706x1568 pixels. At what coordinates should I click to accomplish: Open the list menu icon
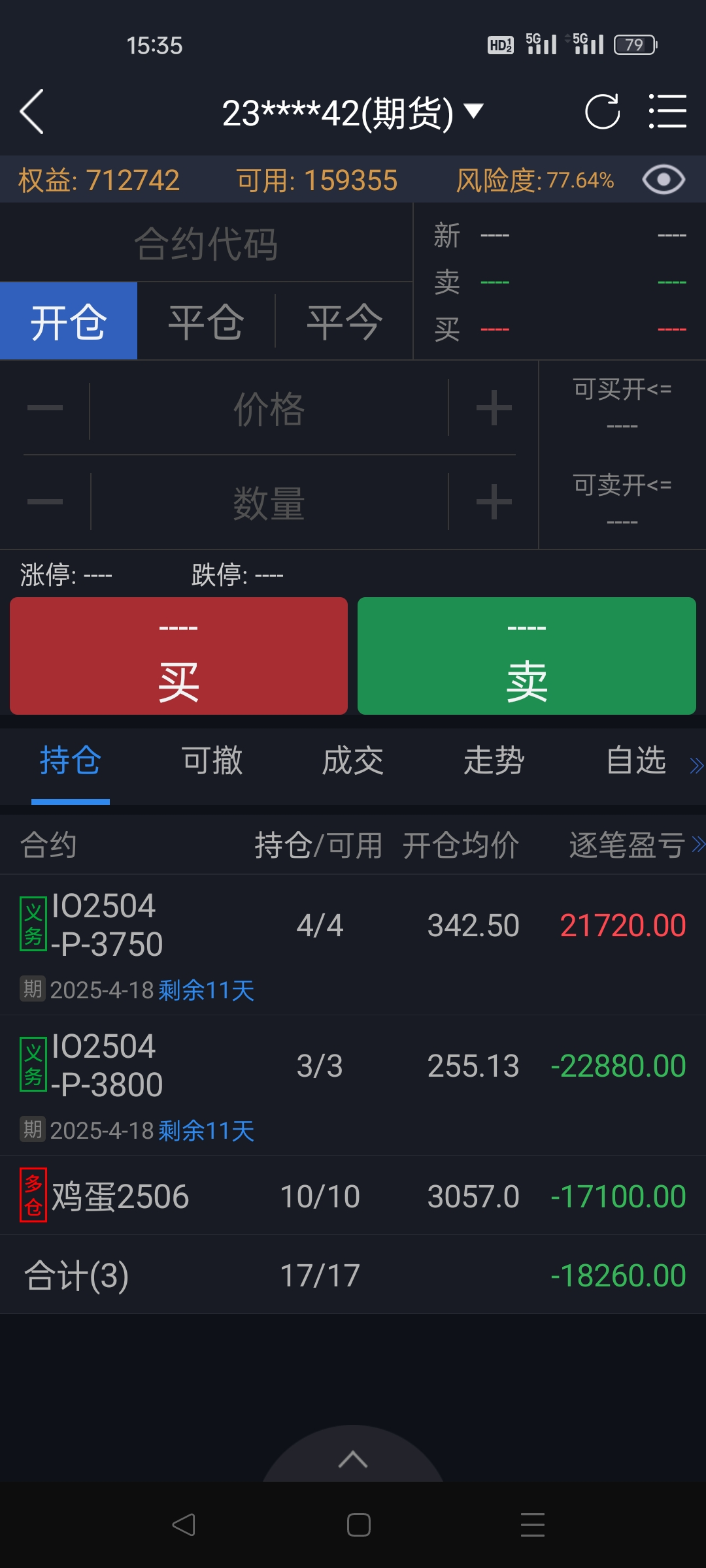[667, 112]
